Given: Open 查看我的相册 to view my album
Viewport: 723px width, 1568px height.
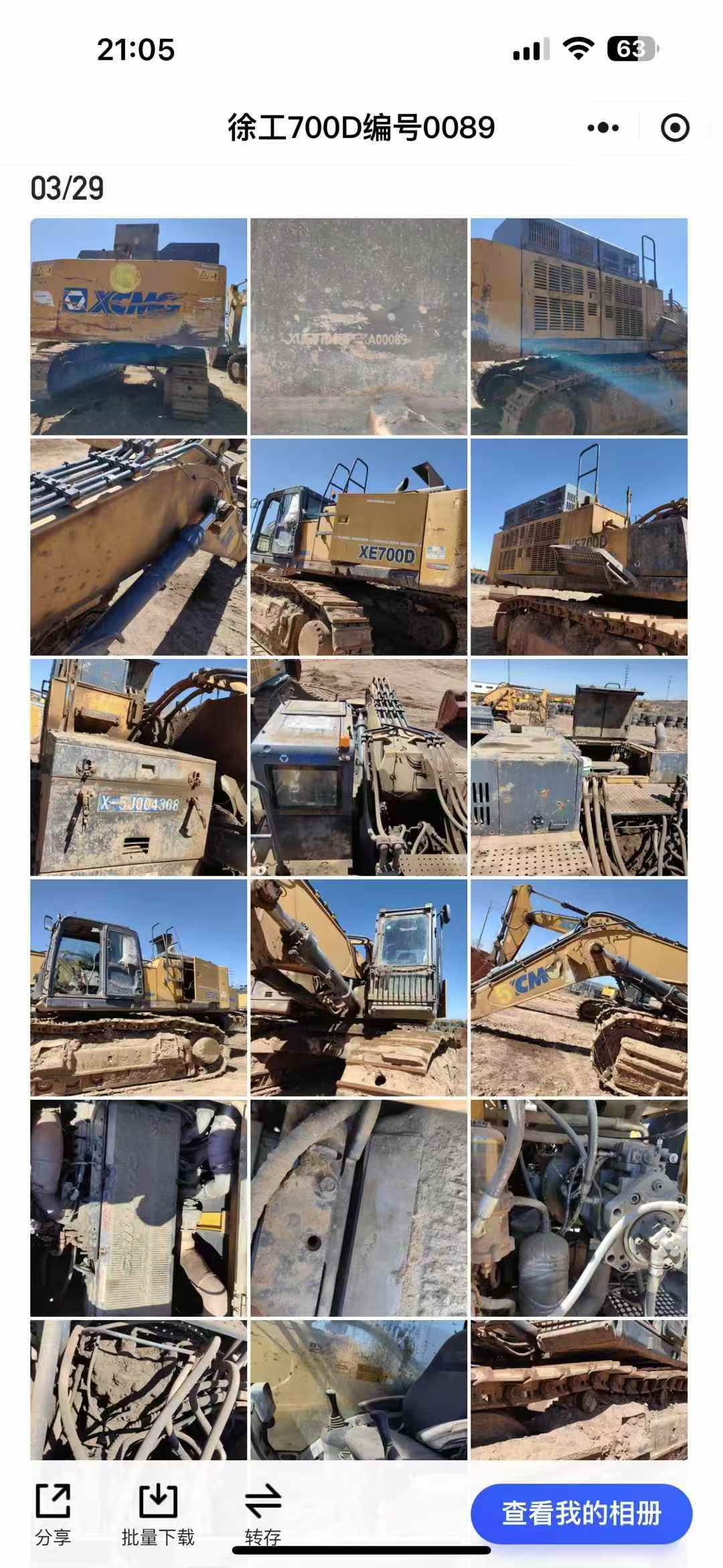Looking at the screenshot, I should tap(581, 1513).
